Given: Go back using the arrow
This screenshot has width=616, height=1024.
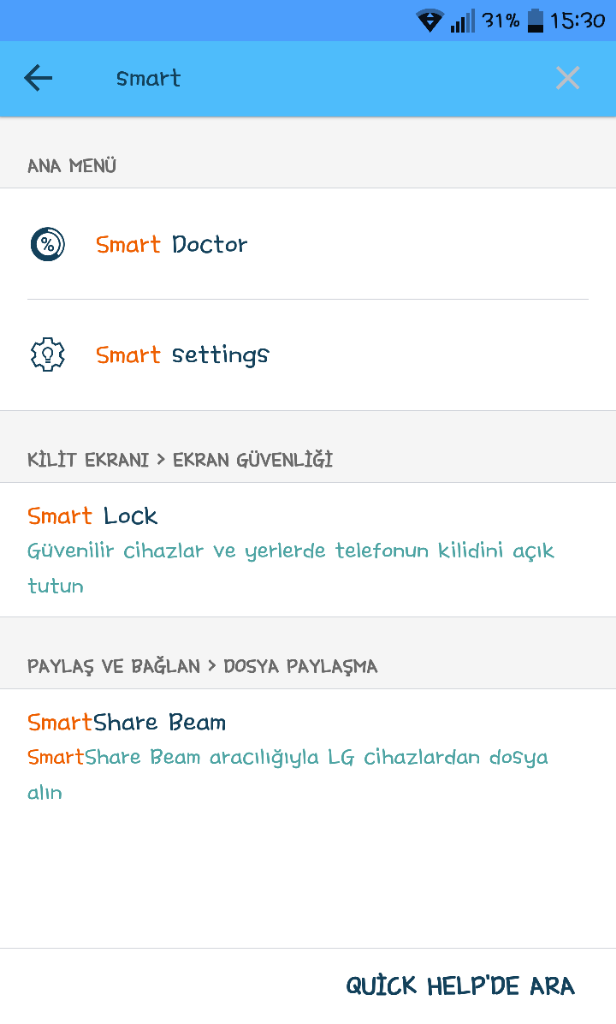Looking at the screenshot, I should 38,78.
